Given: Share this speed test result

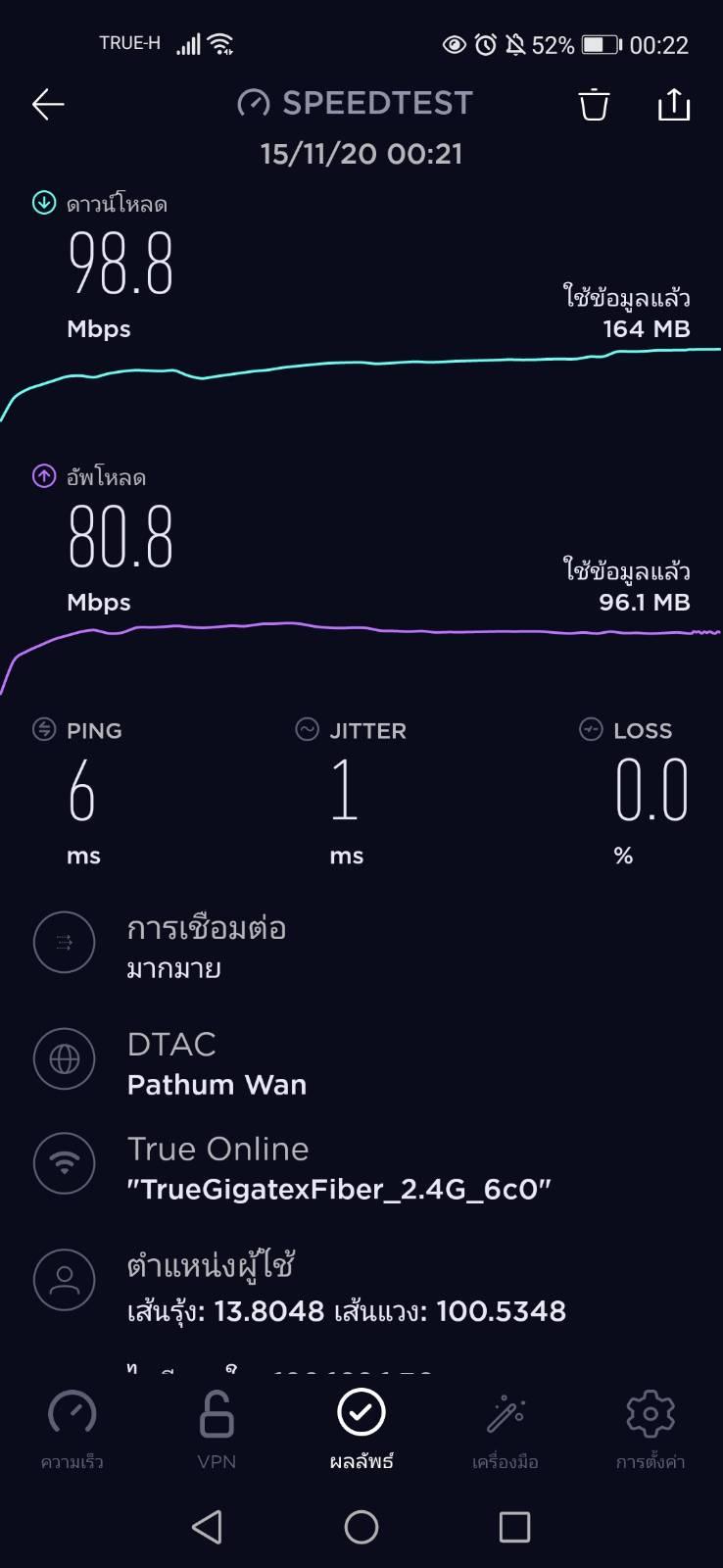Looking at the screenshot, I should [674, 104].
